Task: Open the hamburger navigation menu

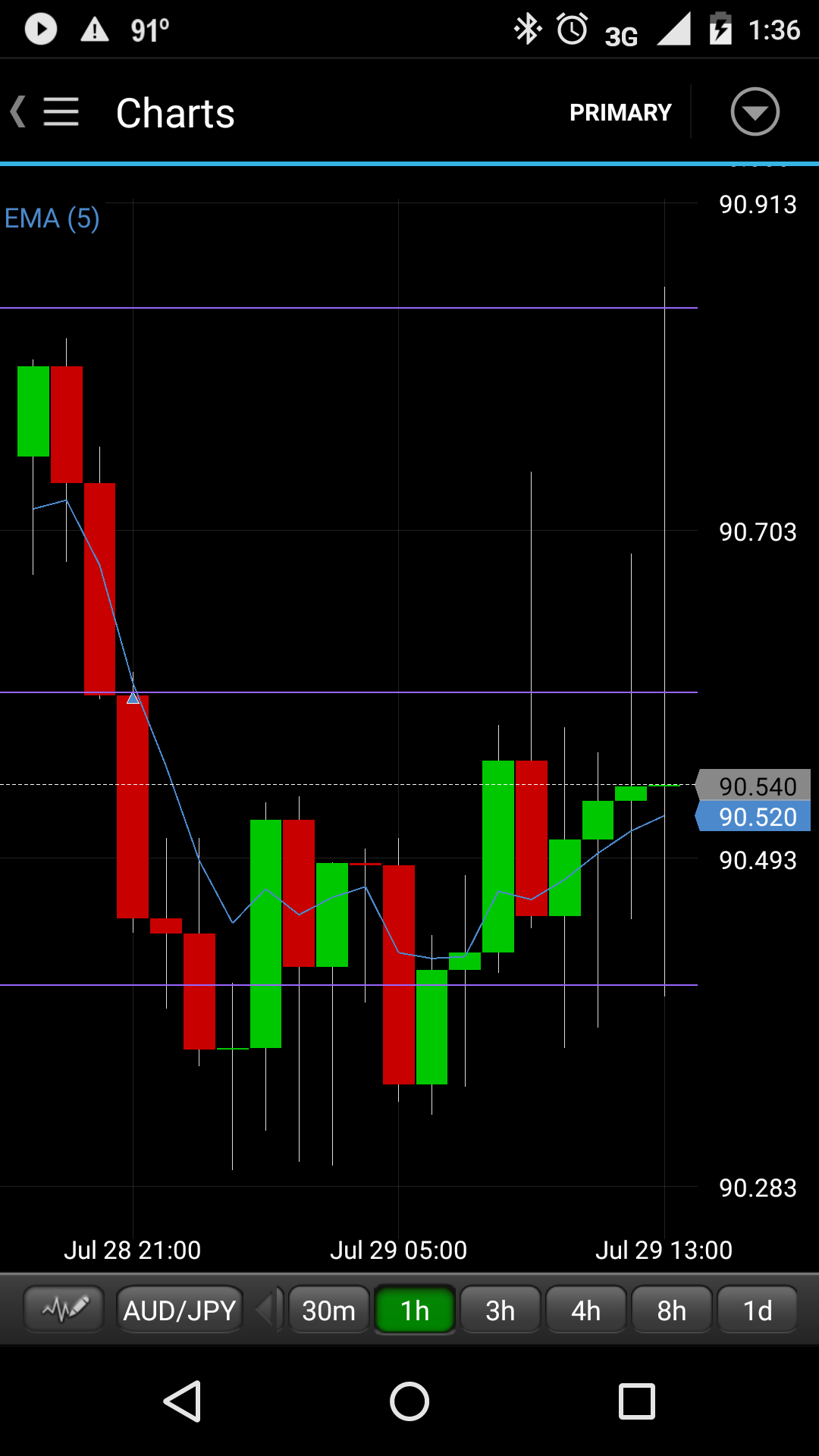Action: coord(61,112)
